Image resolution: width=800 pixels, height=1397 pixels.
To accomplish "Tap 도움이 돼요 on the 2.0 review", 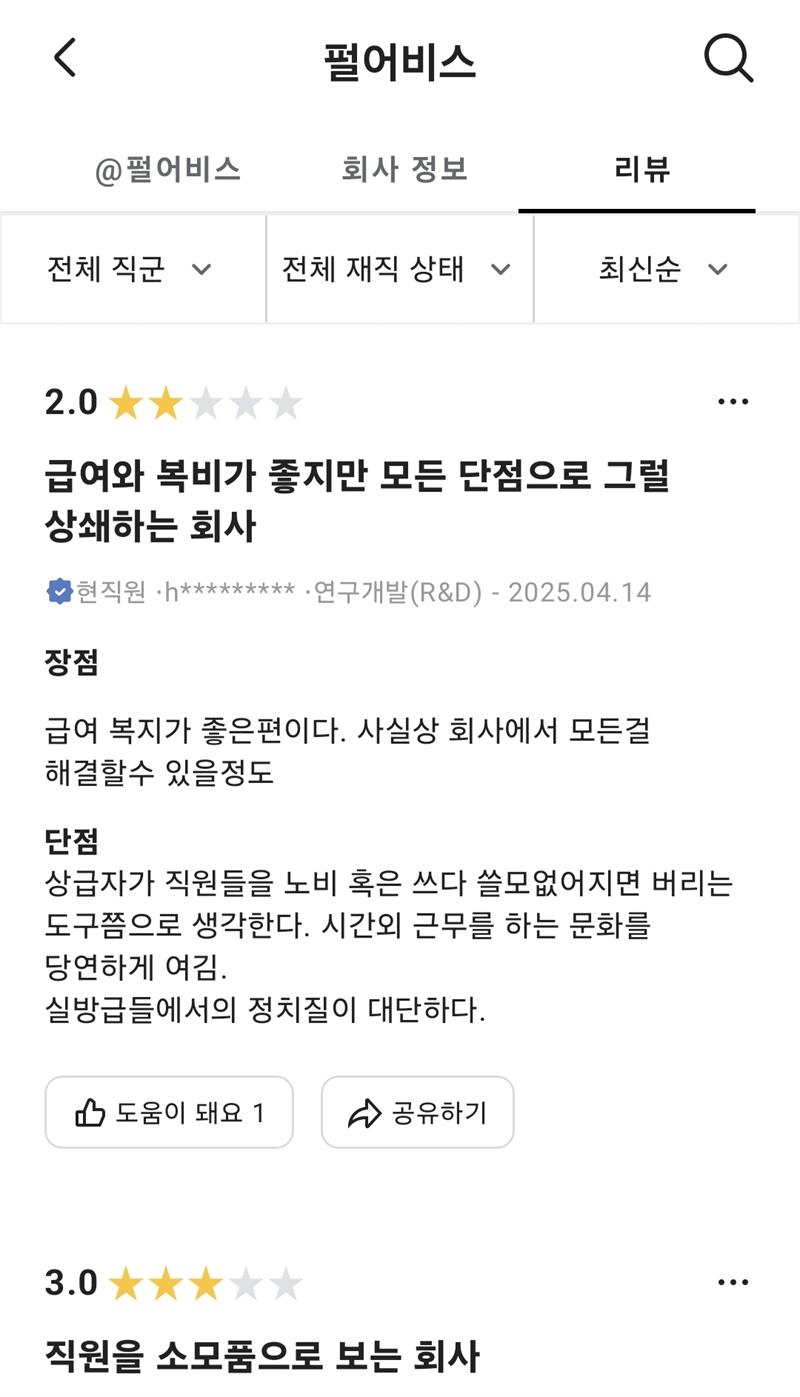I will (x=169, y=1112).
